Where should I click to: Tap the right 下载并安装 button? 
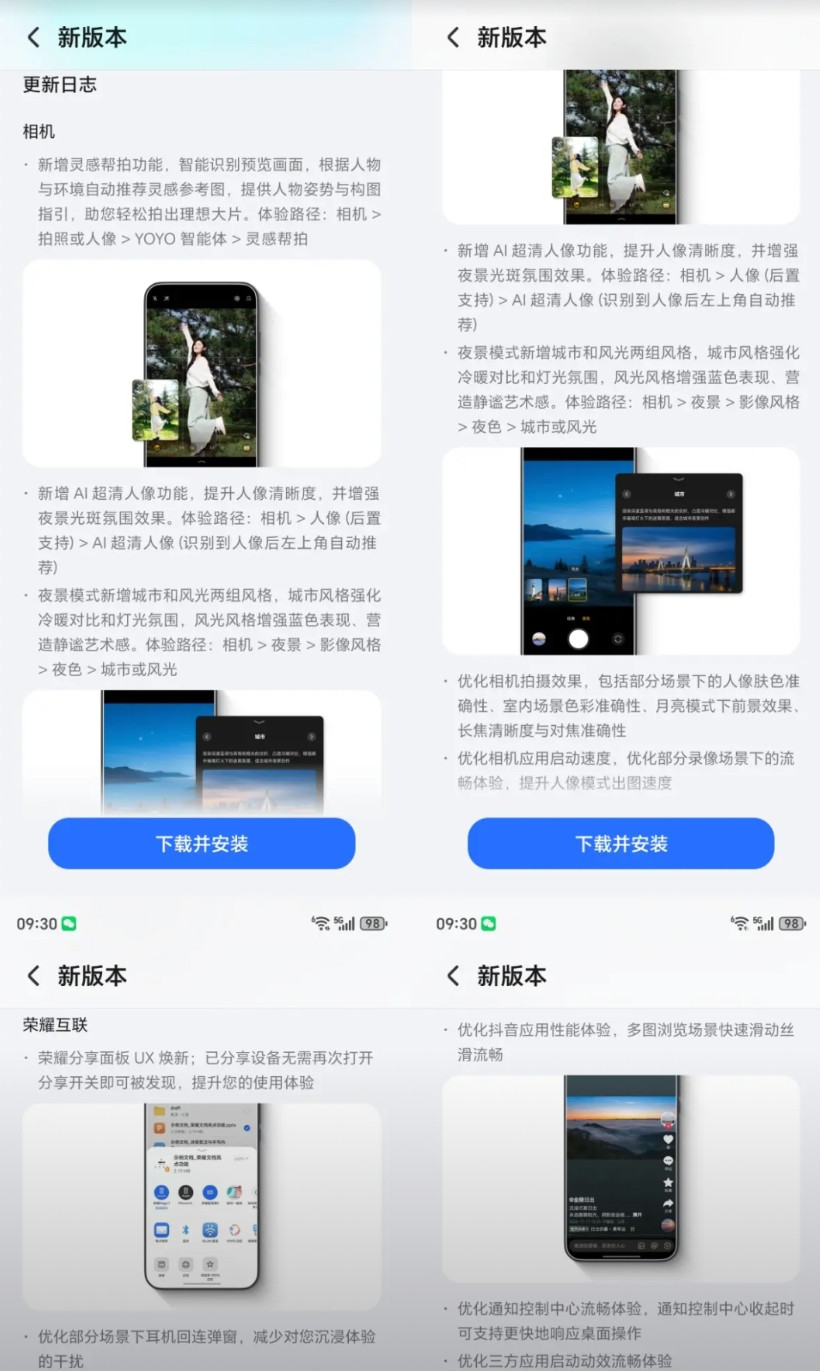[x=620, y=843]
